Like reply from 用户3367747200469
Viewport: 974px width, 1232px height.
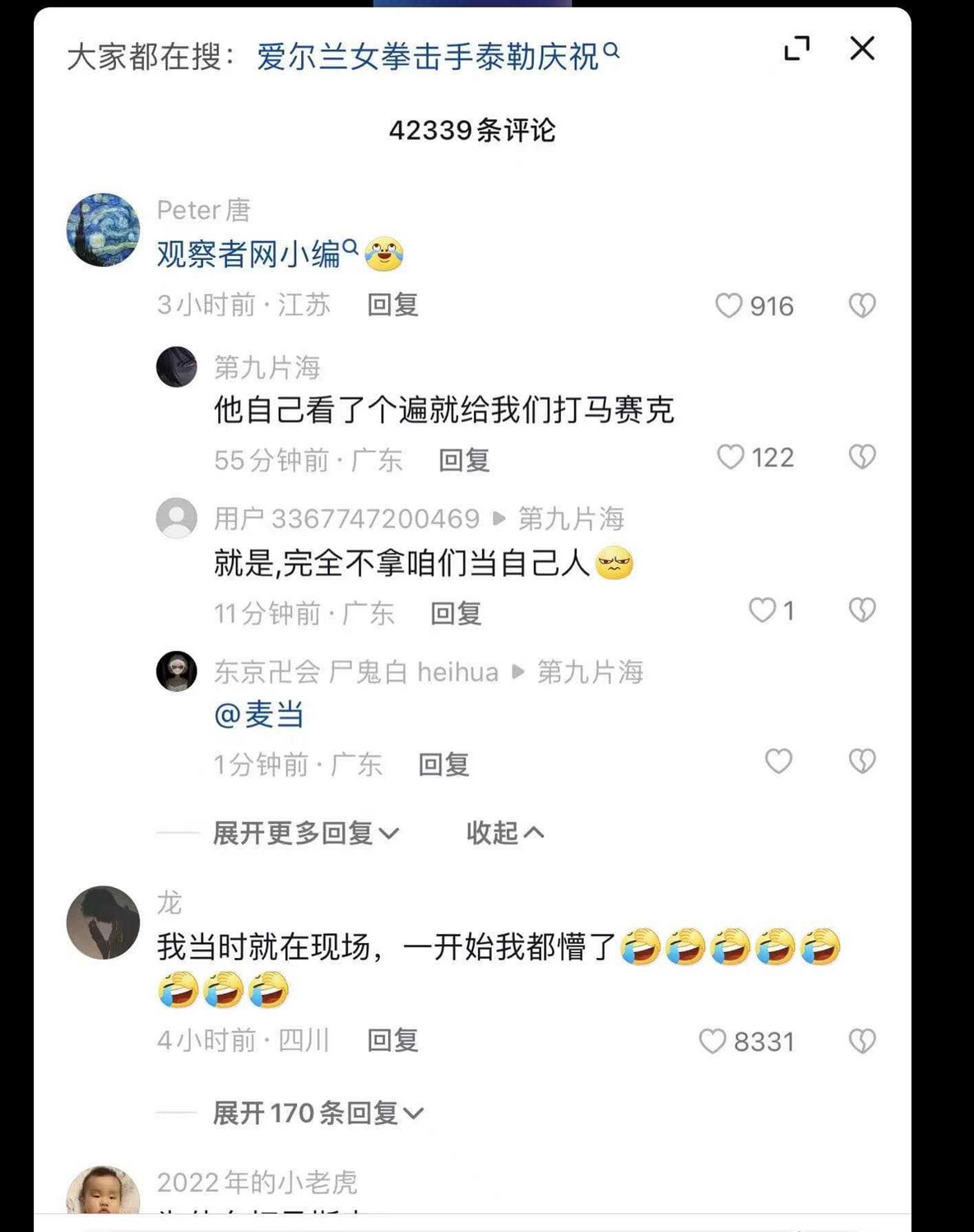[x=762, y=611]
